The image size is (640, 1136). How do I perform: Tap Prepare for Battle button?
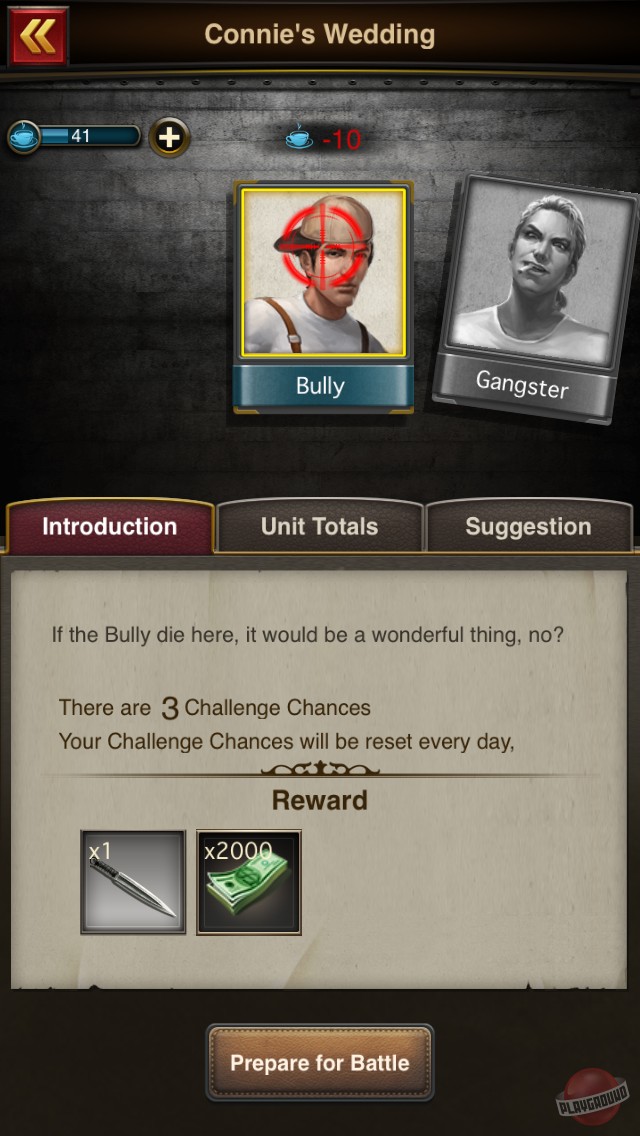coord(320,1063)
